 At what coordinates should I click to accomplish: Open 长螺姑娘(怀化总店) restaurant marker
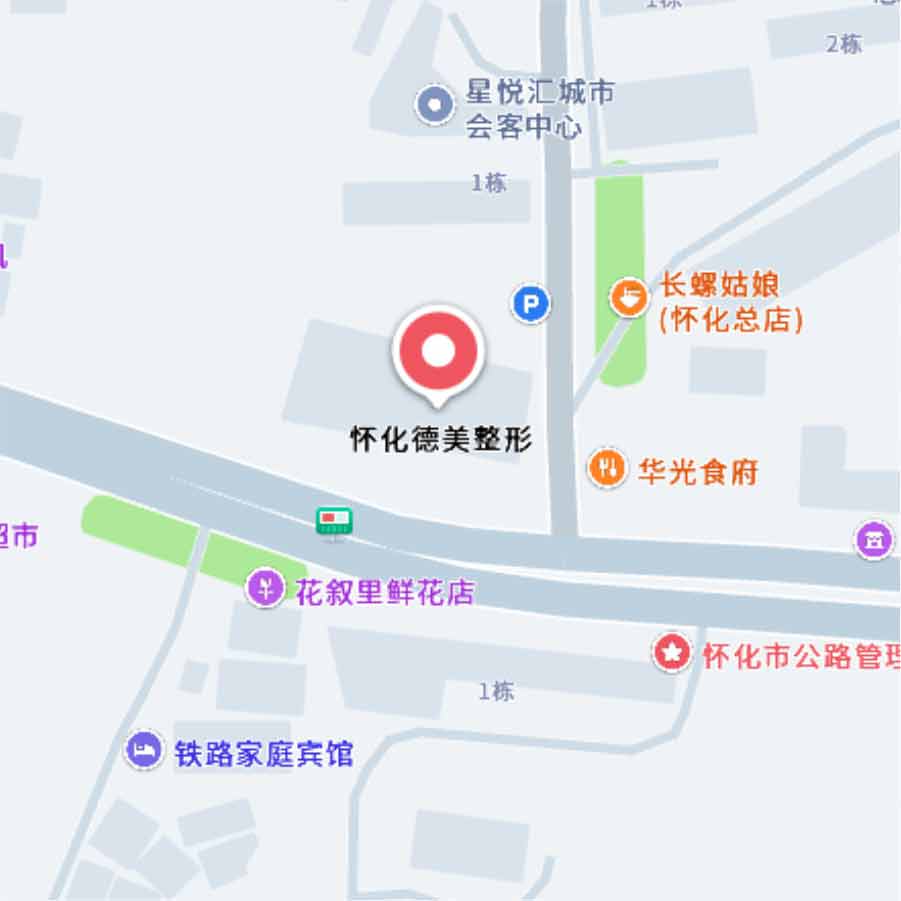(x=629, y=297)
